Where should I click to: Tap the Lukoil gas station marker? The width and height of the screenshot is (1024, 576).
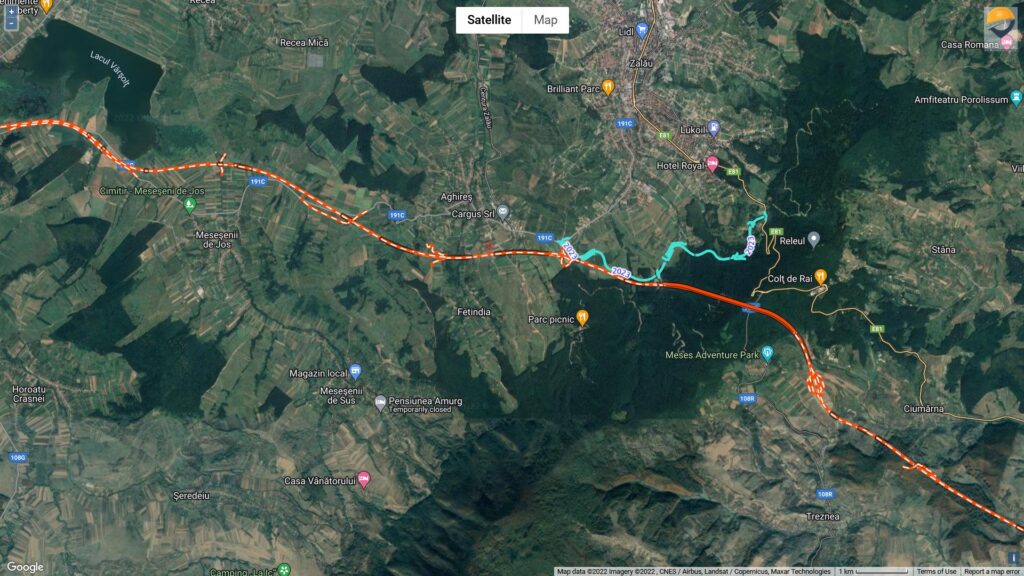(713, 128)
